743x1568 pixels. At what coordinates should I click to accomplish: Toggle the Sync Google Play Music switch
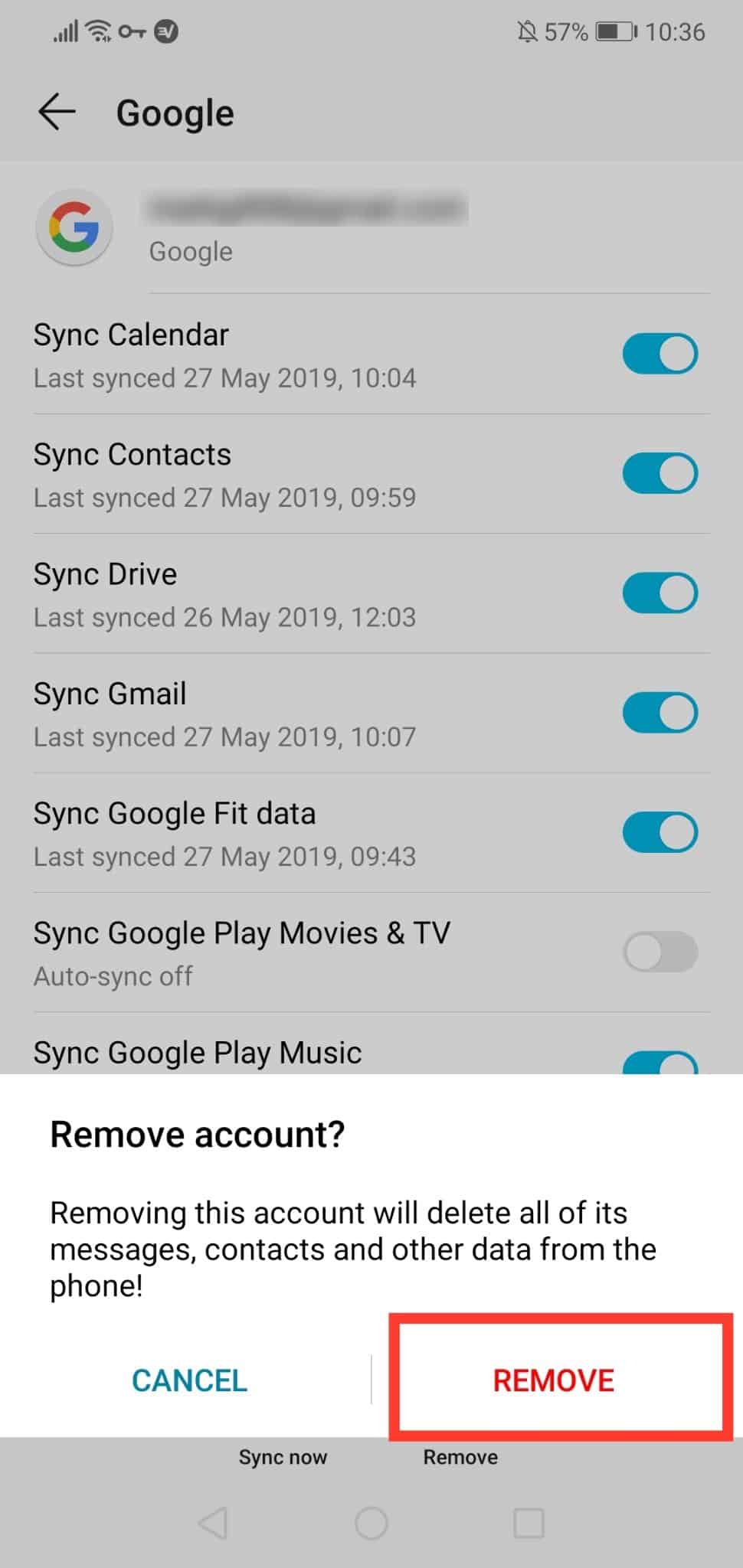pyautogui.click(x=660, y=1062)
